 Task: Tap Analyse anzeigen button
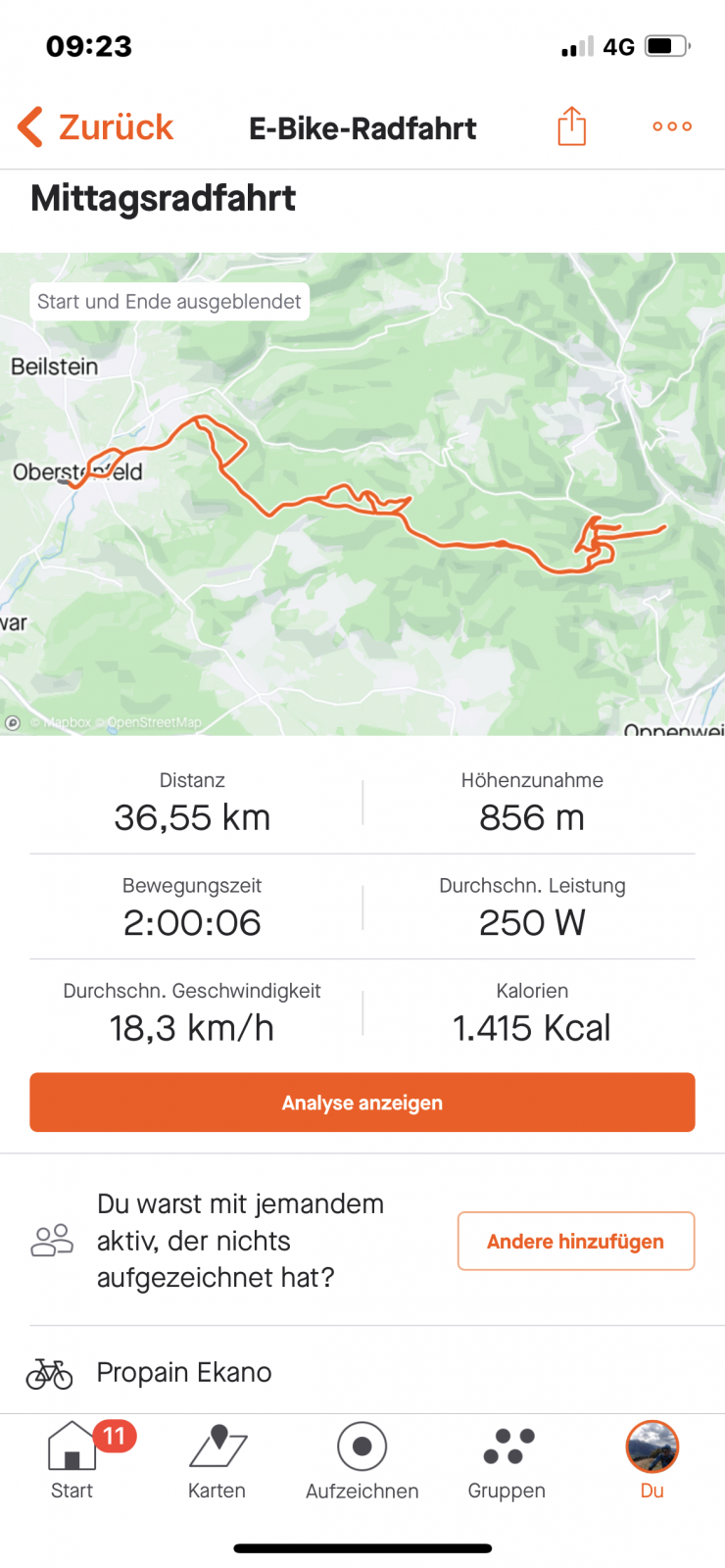(x=362, y=1102)
